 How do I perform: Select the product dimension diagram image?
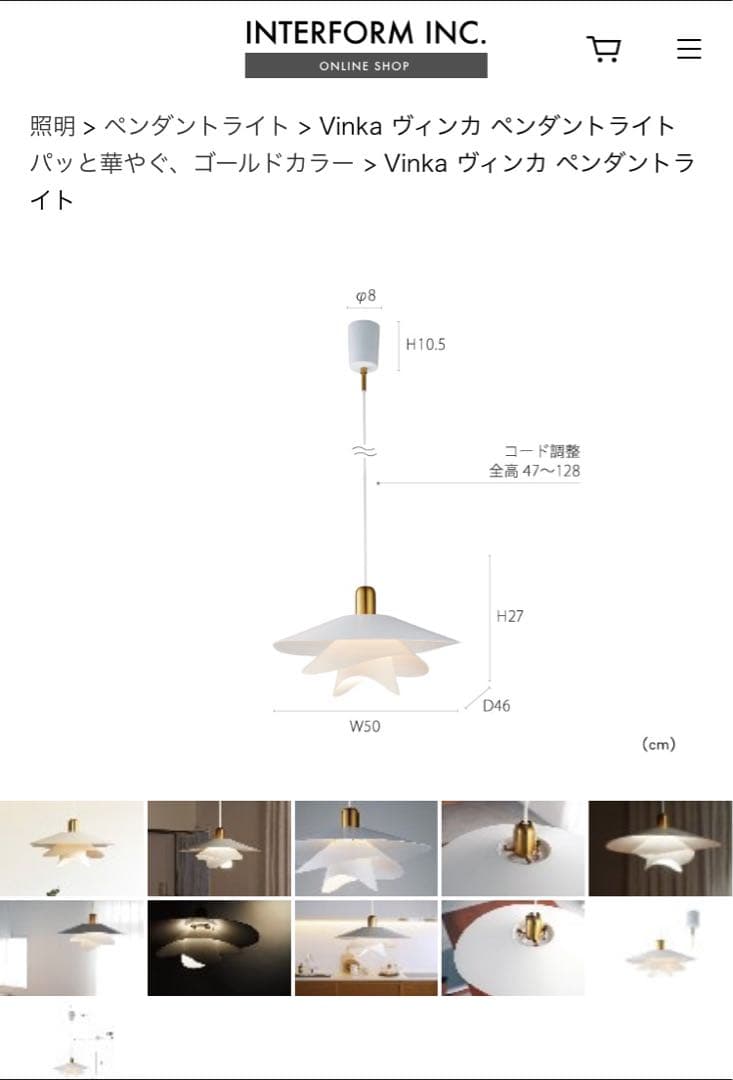click(366, 510)
